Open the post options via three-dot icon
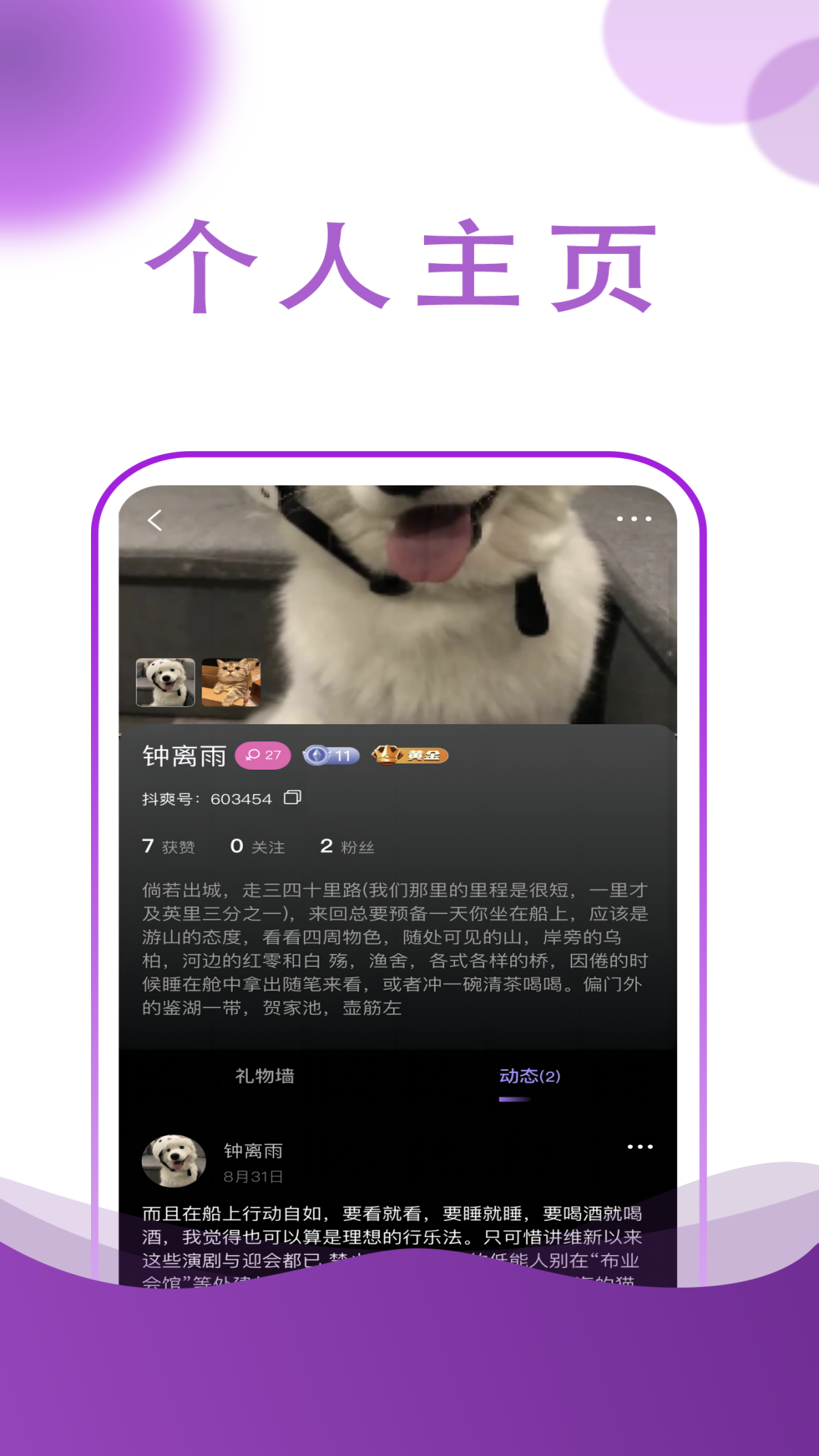The width and height of the screenshot is (819, 1456). point(641,1148)
